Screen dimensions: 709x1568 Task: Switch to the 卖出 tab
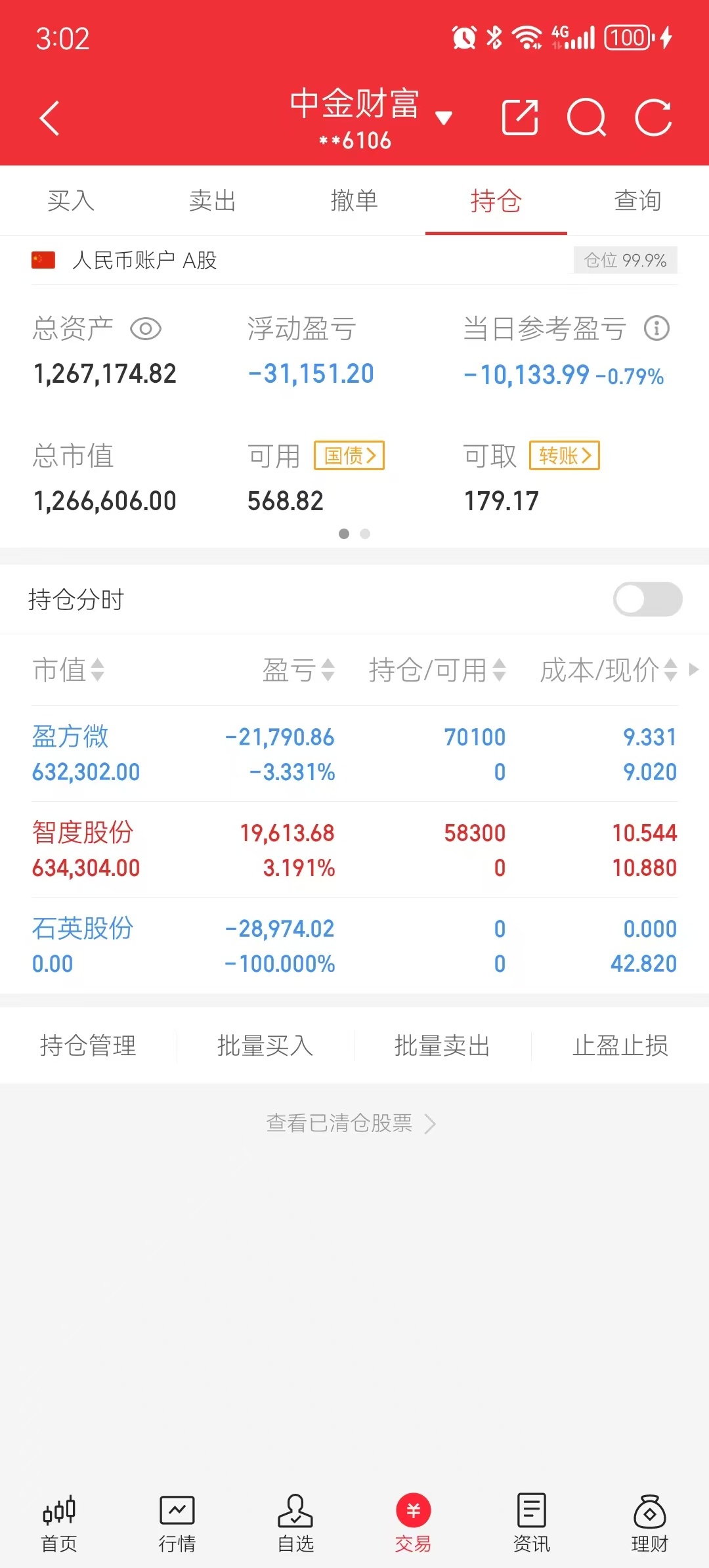213,200
